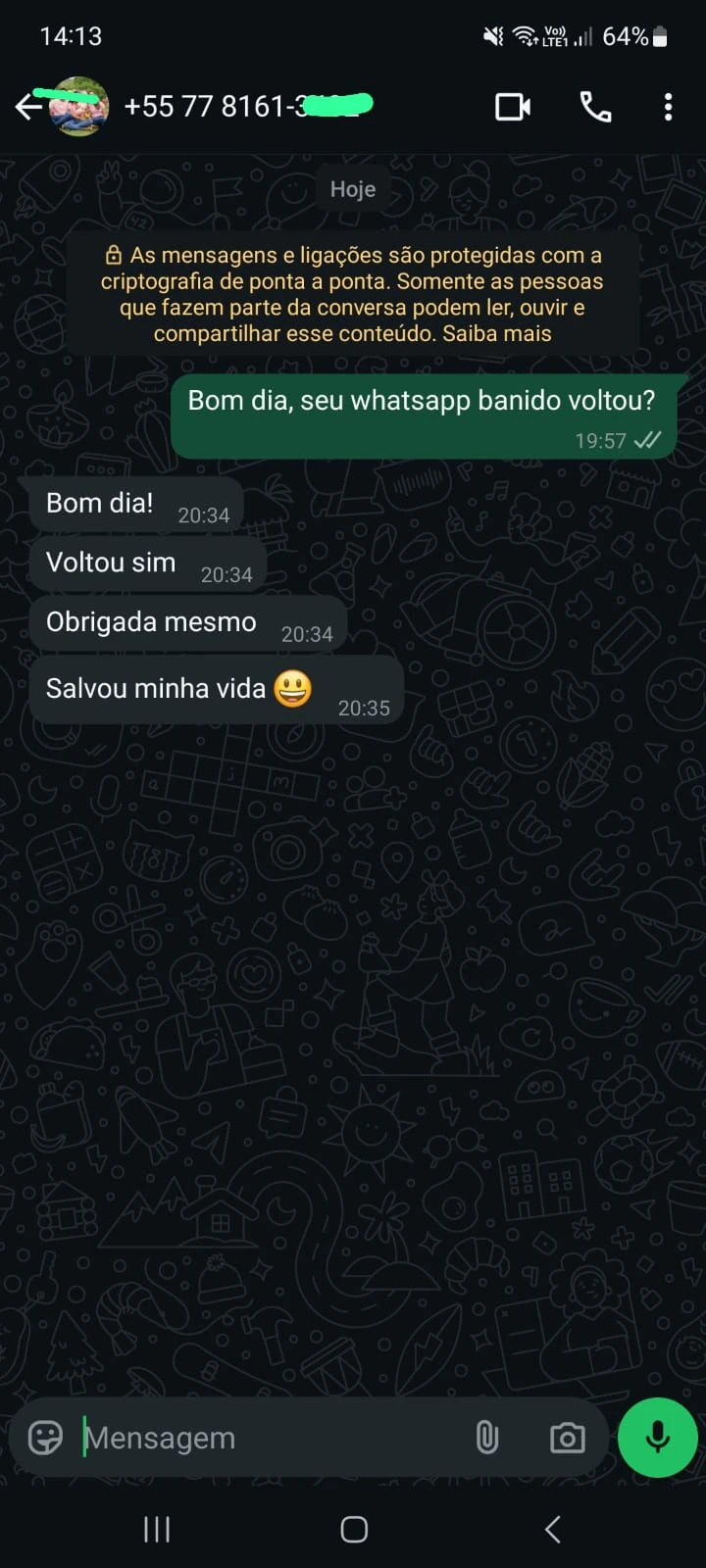Open the emoji and sticker picker
The image size is (706, 1568).
(45, 1438)
